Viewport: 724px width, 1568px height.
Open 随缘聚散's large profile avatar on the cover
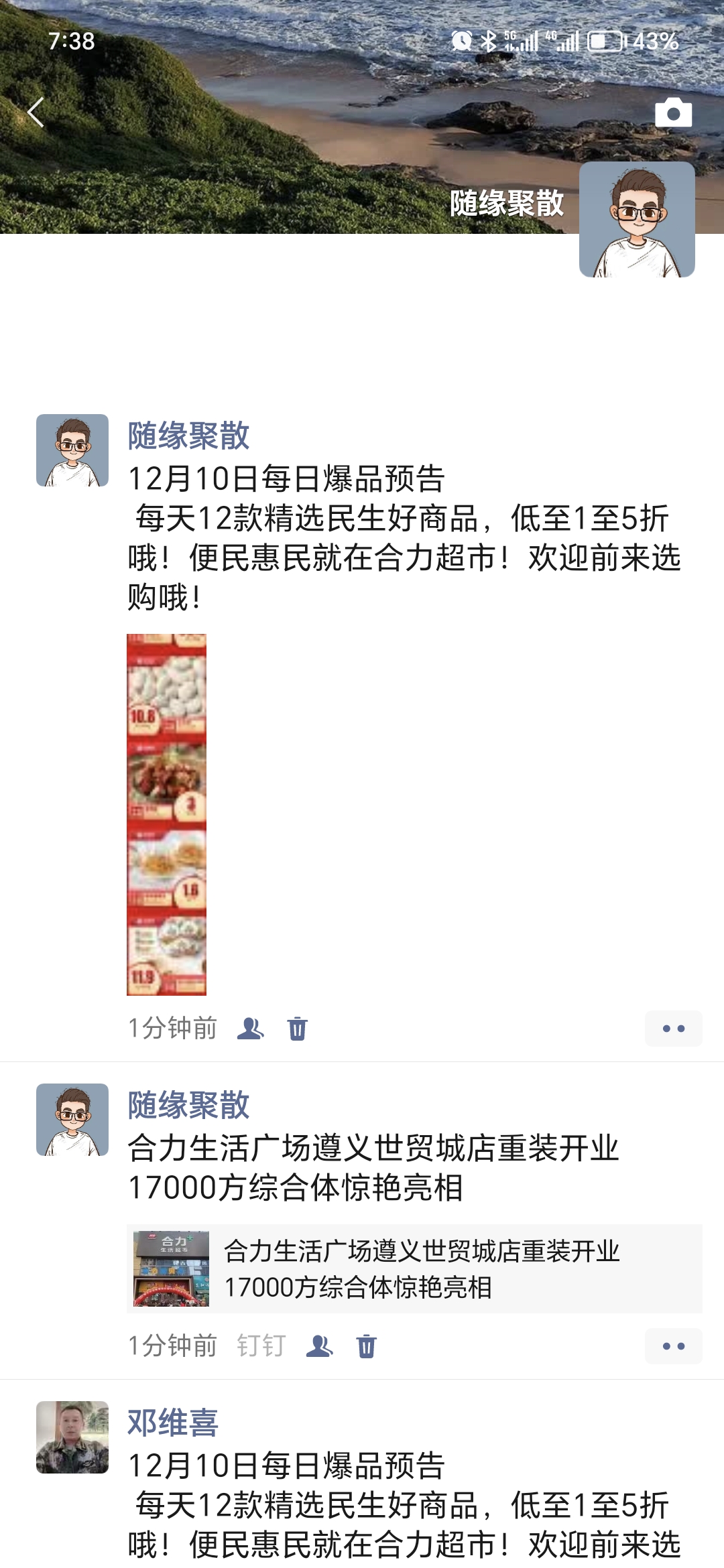[x=636, y=219]
